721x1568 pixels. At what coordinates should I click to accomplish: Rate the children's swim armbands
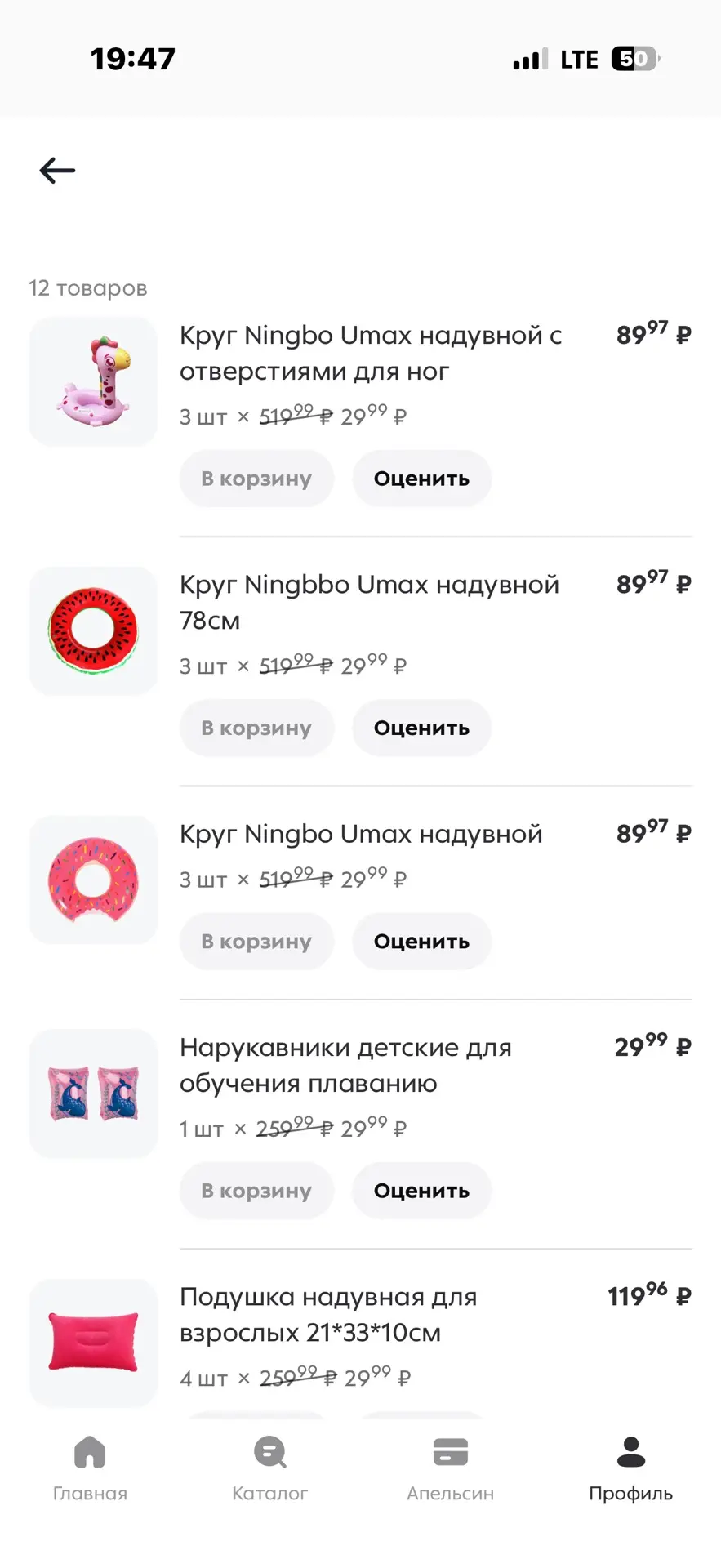click(421, 1191)
